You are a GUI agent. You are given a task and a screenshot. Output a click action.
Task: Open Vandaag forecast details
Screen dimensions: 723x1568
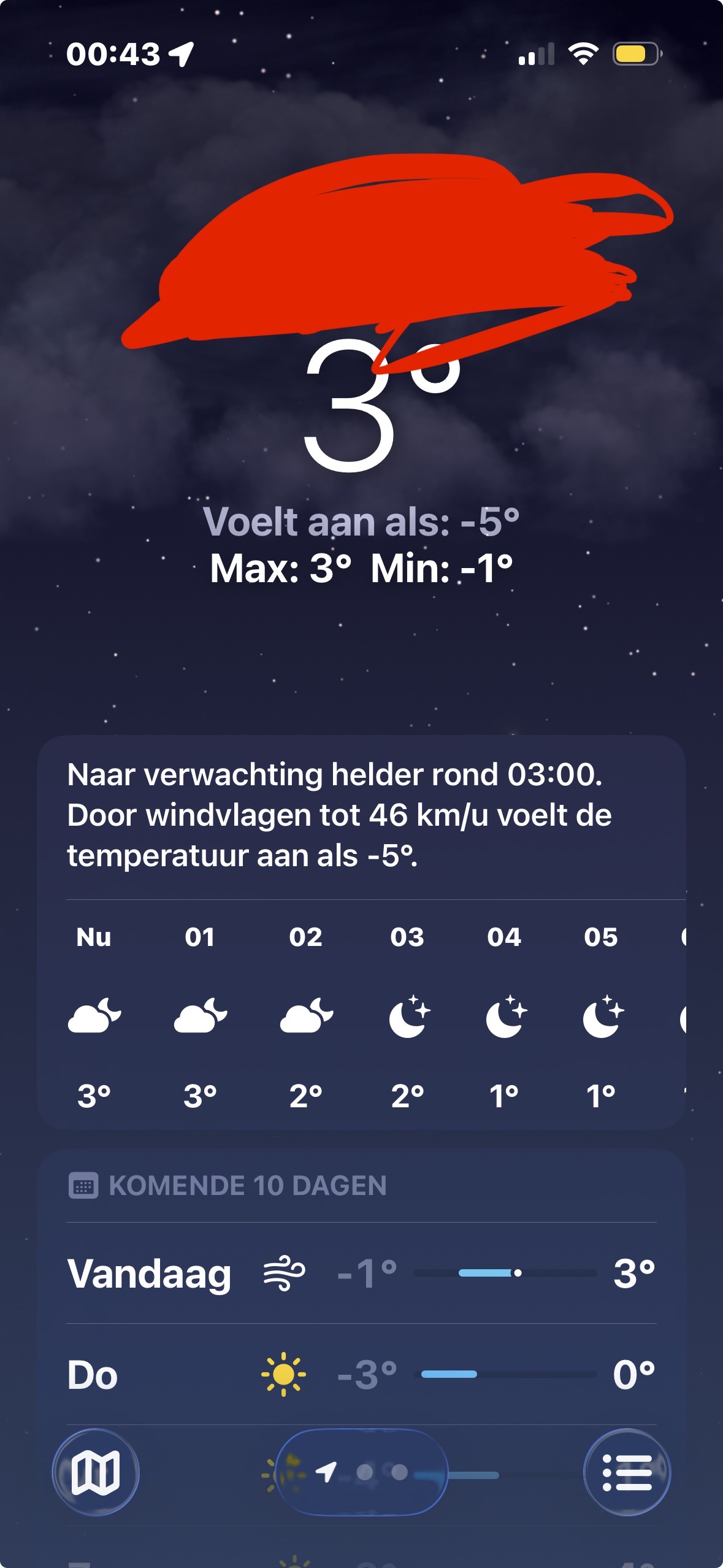[x=361, y=1273]
